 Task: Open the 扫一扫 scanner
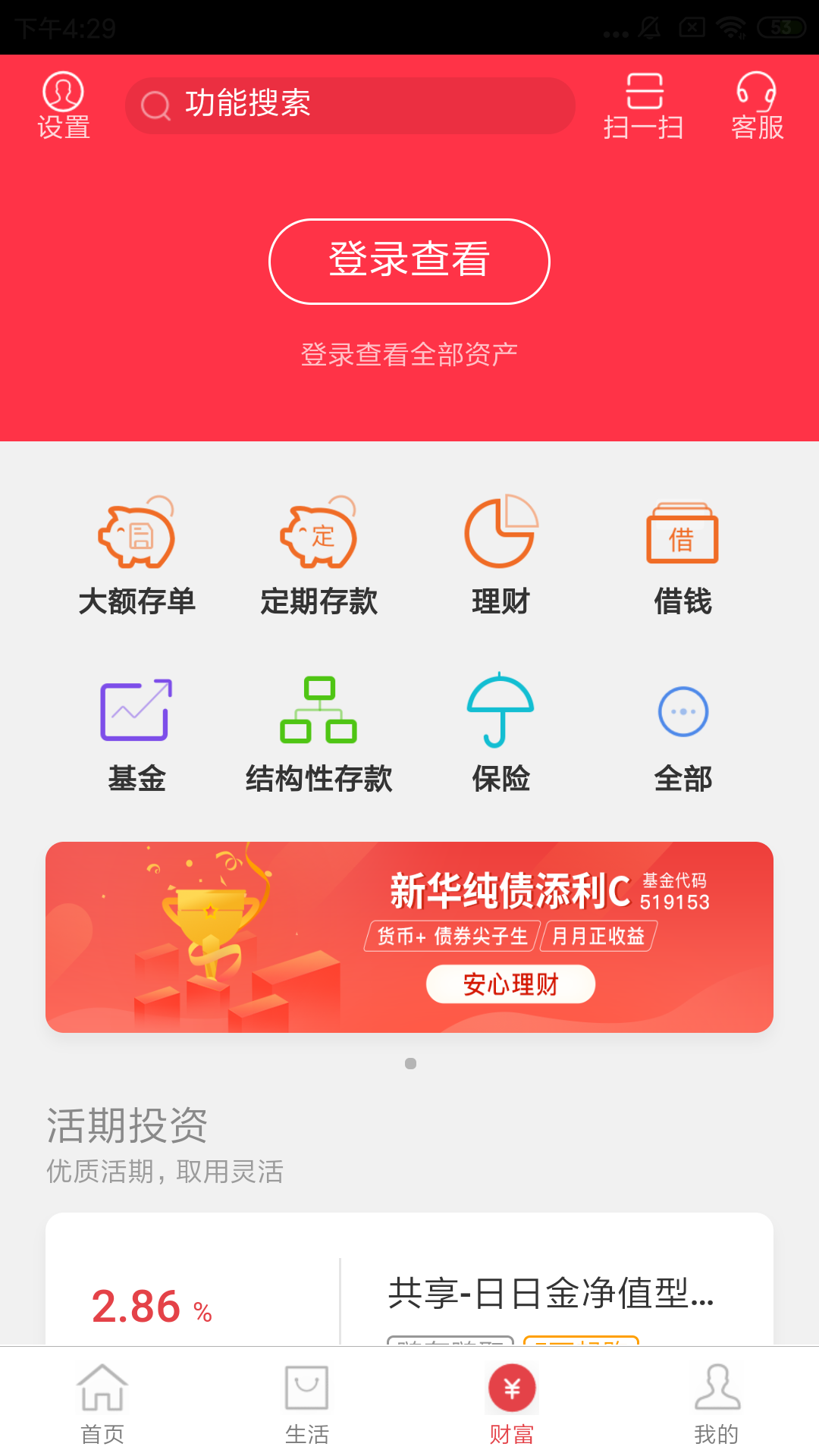point(644,105)
